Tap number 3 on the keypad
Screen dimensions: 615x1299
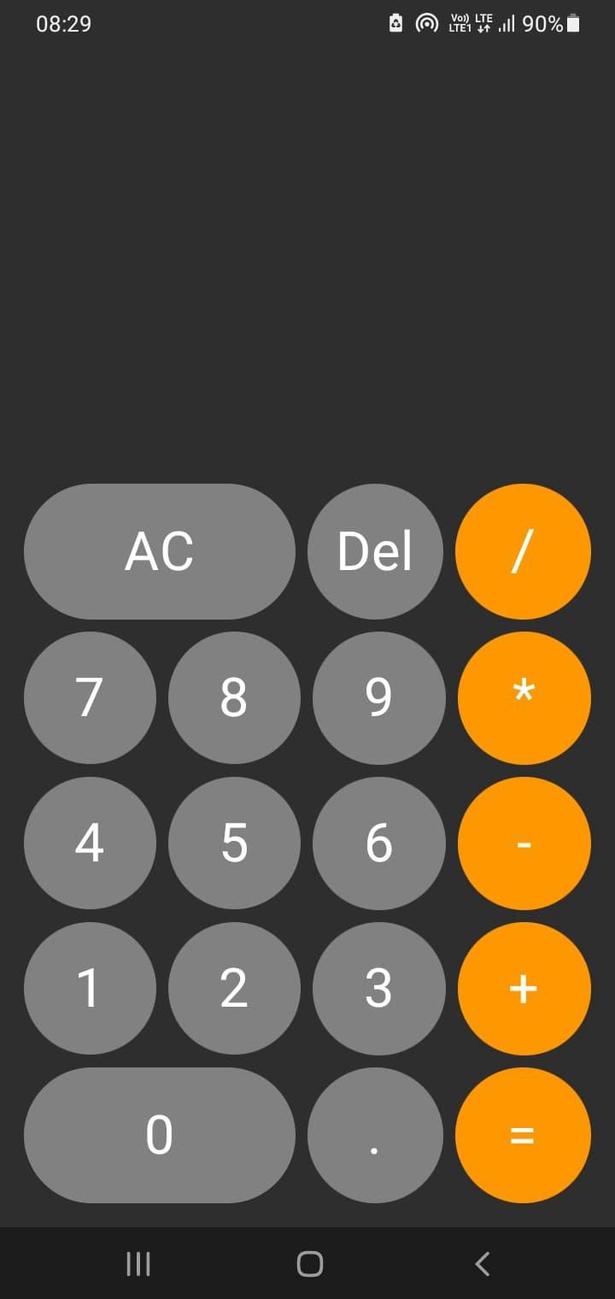point(378,988)
